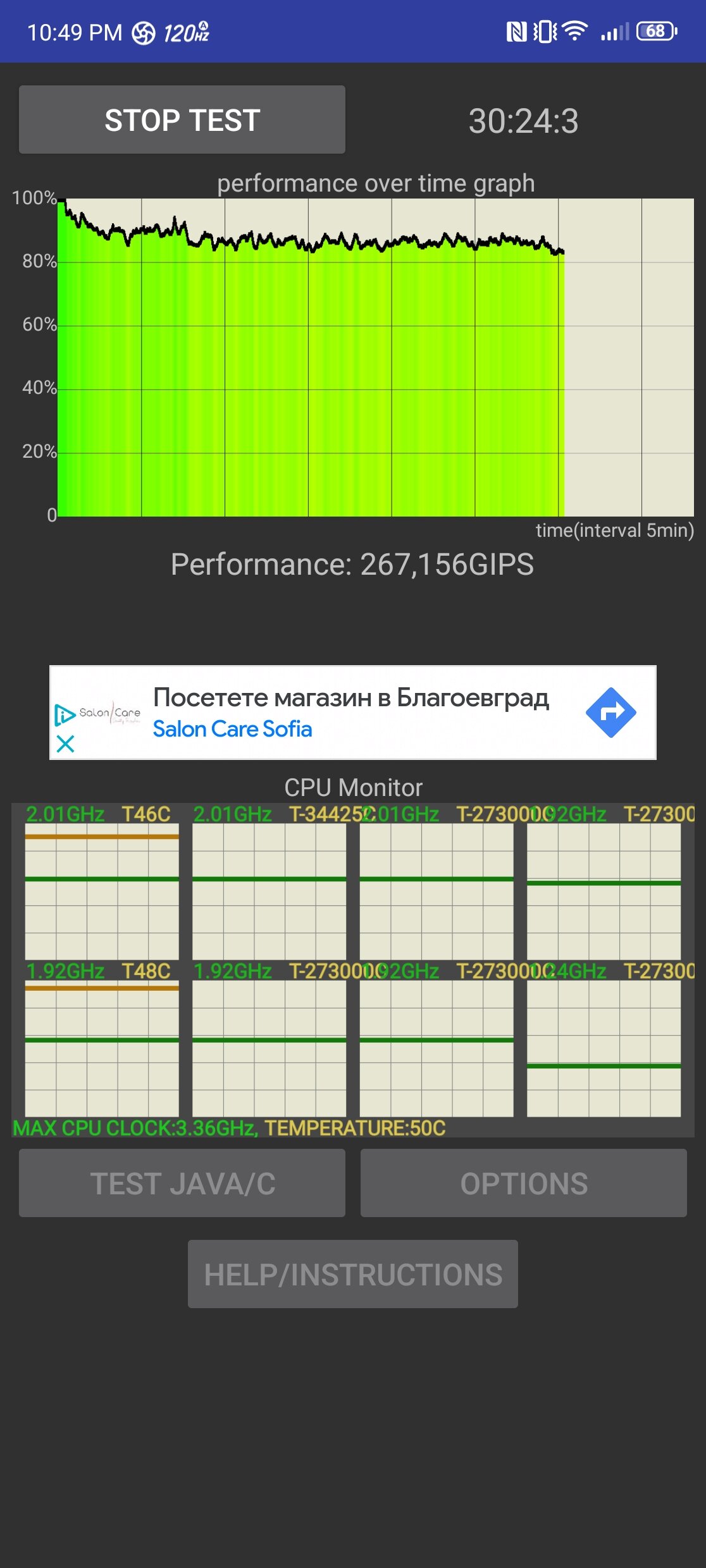Open the Salon Care Sofia ad banner

point(353,713)
